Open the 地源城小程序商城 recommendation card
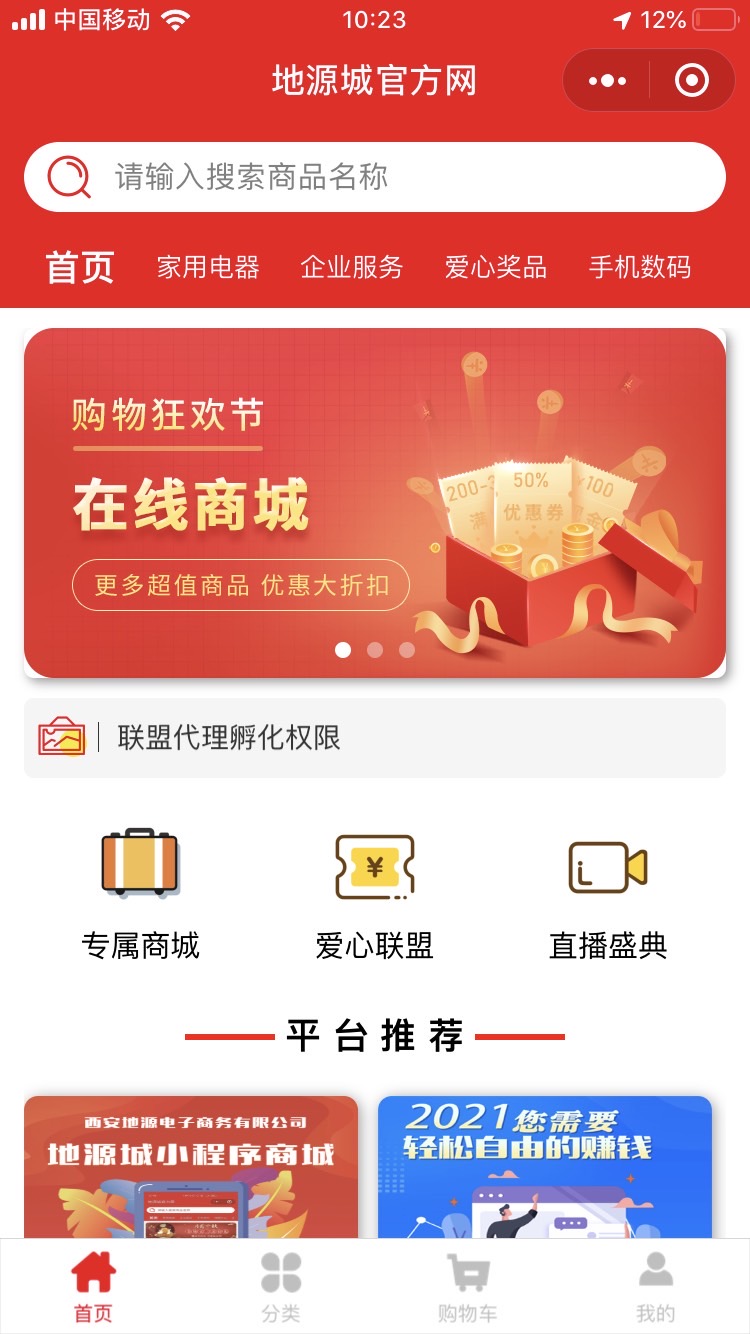 pos(191,1167)
